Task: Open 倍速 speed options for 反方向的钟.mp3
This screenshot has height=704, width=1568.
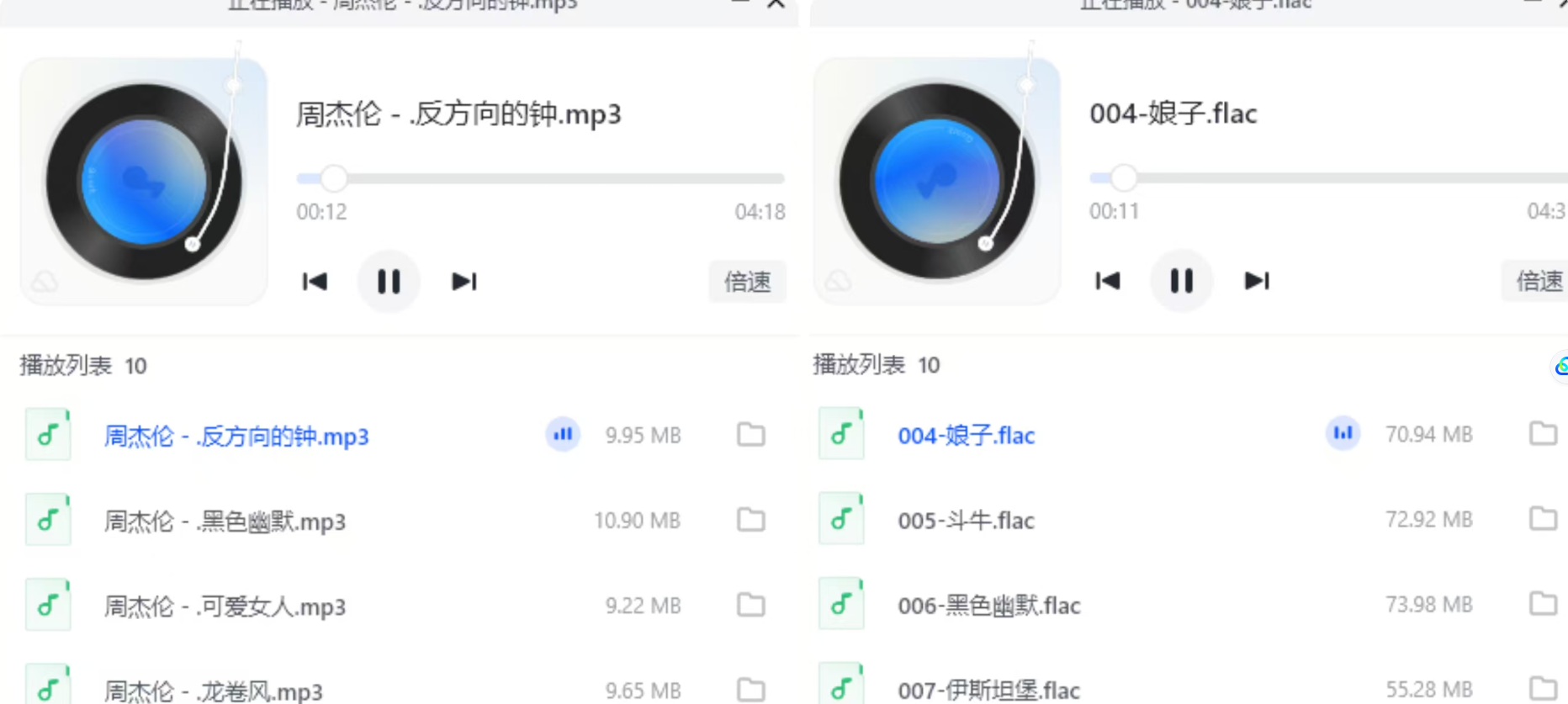Action: point(747,282)
